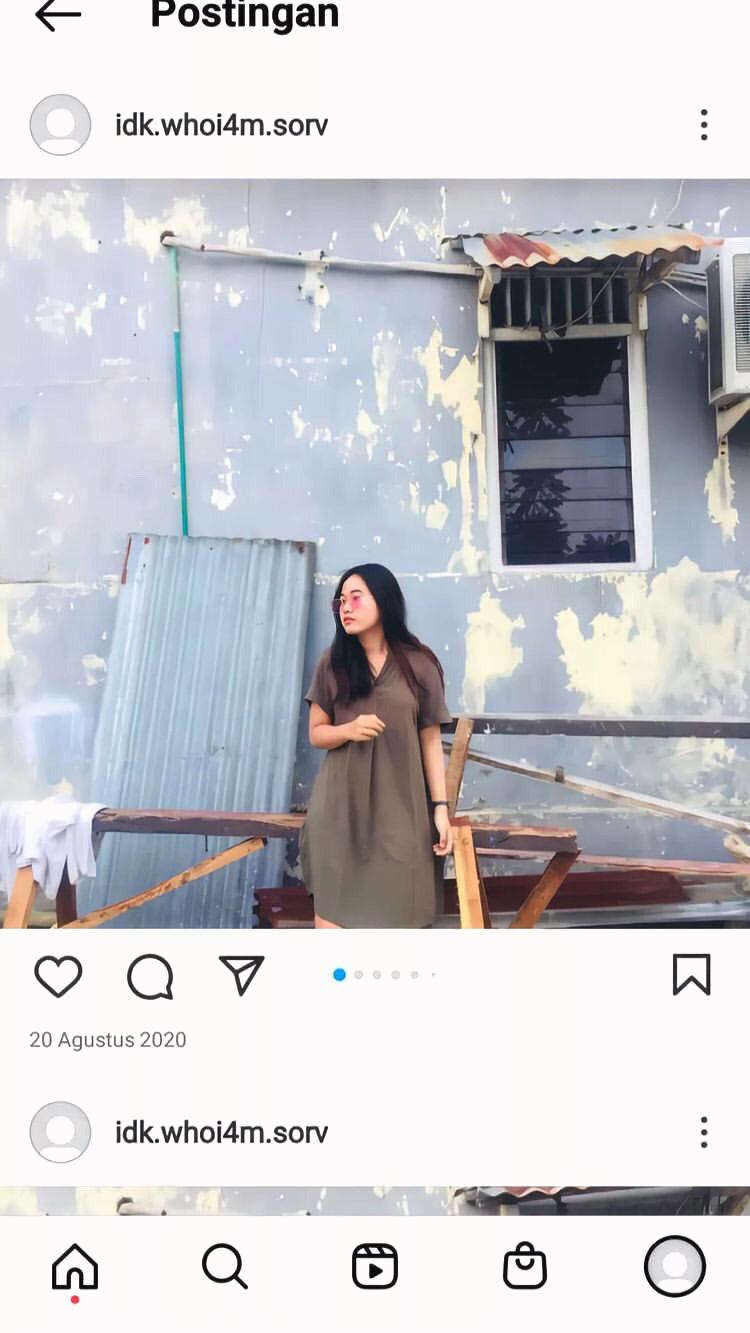Go to the Profile tab
This screenshot has height=1333, width=750.
click(x=675, y=1267)
